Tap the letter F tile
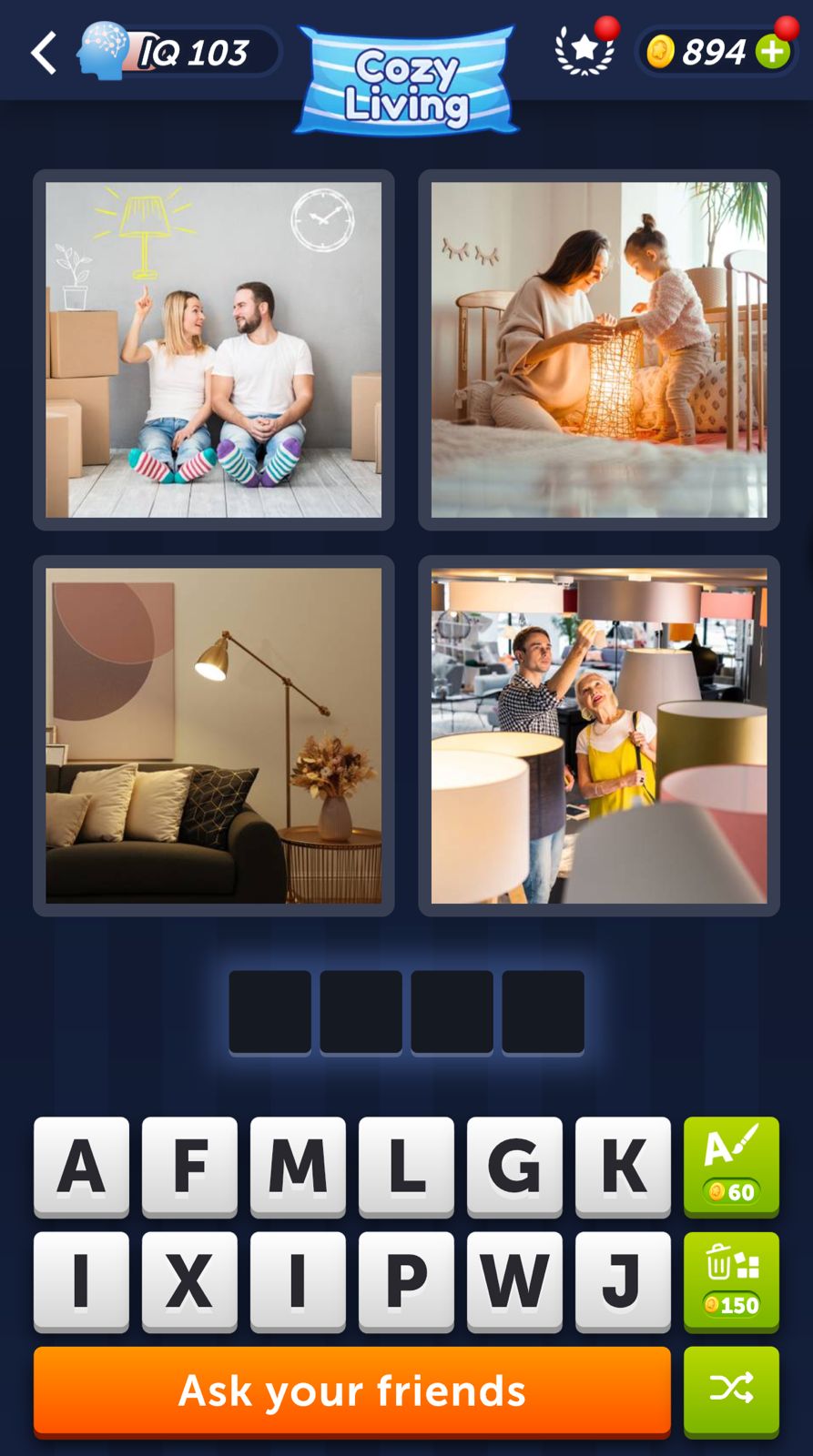 coord(189,1166)
